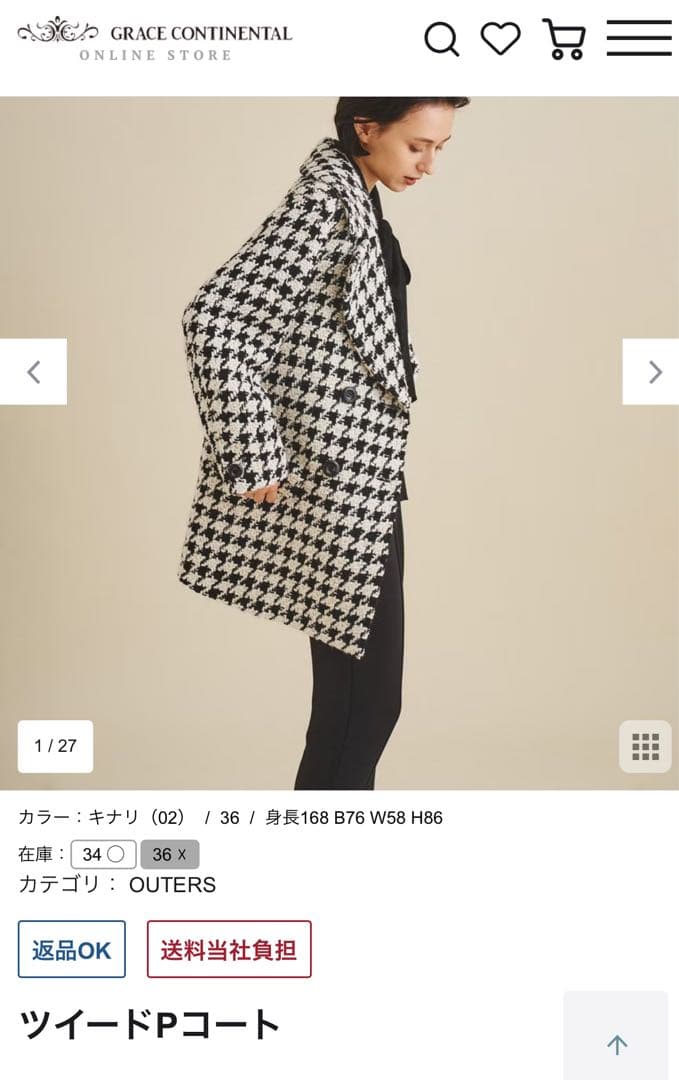The image size is (679, 1080).
Task: Show the next product photo
Action: click(652, 372)
